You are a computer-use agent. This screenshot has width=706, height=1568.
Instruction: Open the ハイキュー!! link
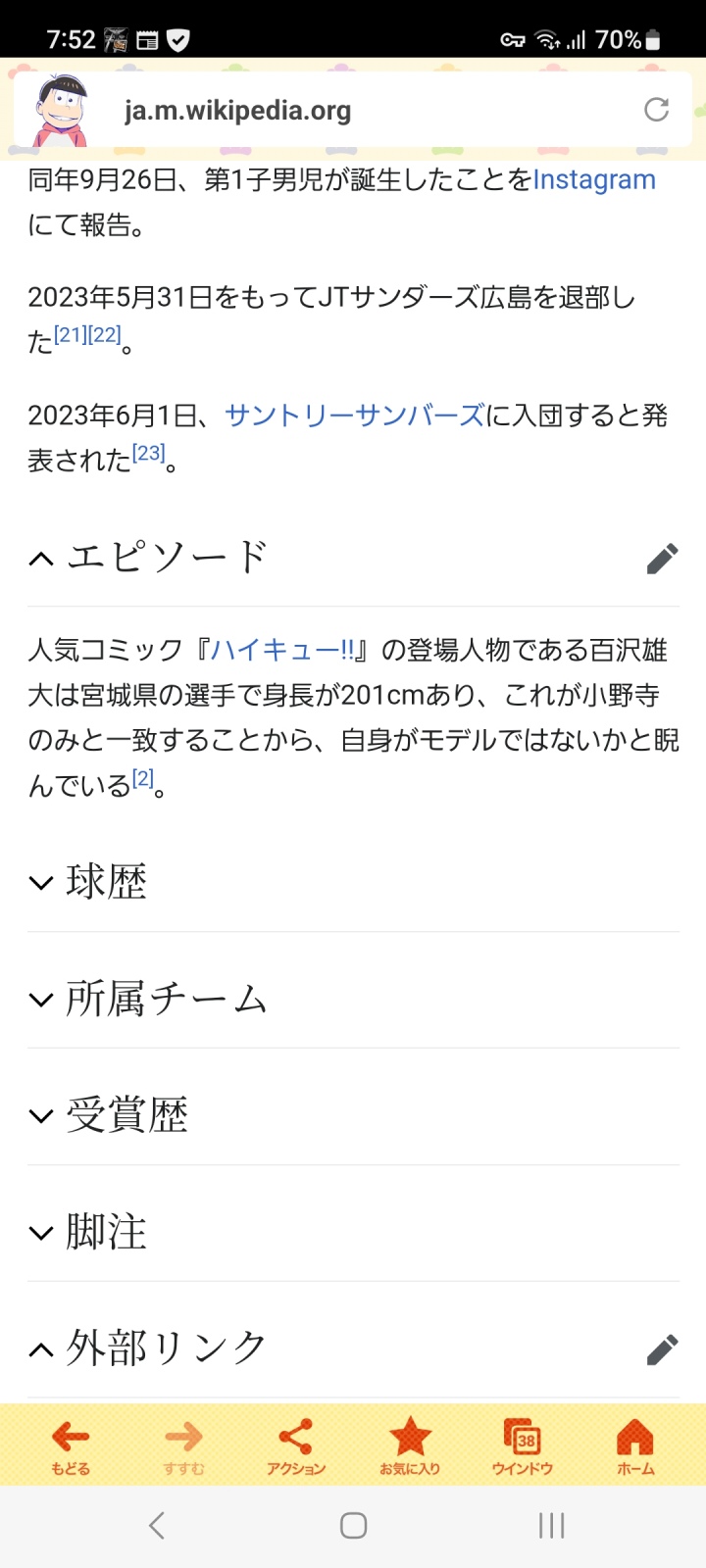282,651
